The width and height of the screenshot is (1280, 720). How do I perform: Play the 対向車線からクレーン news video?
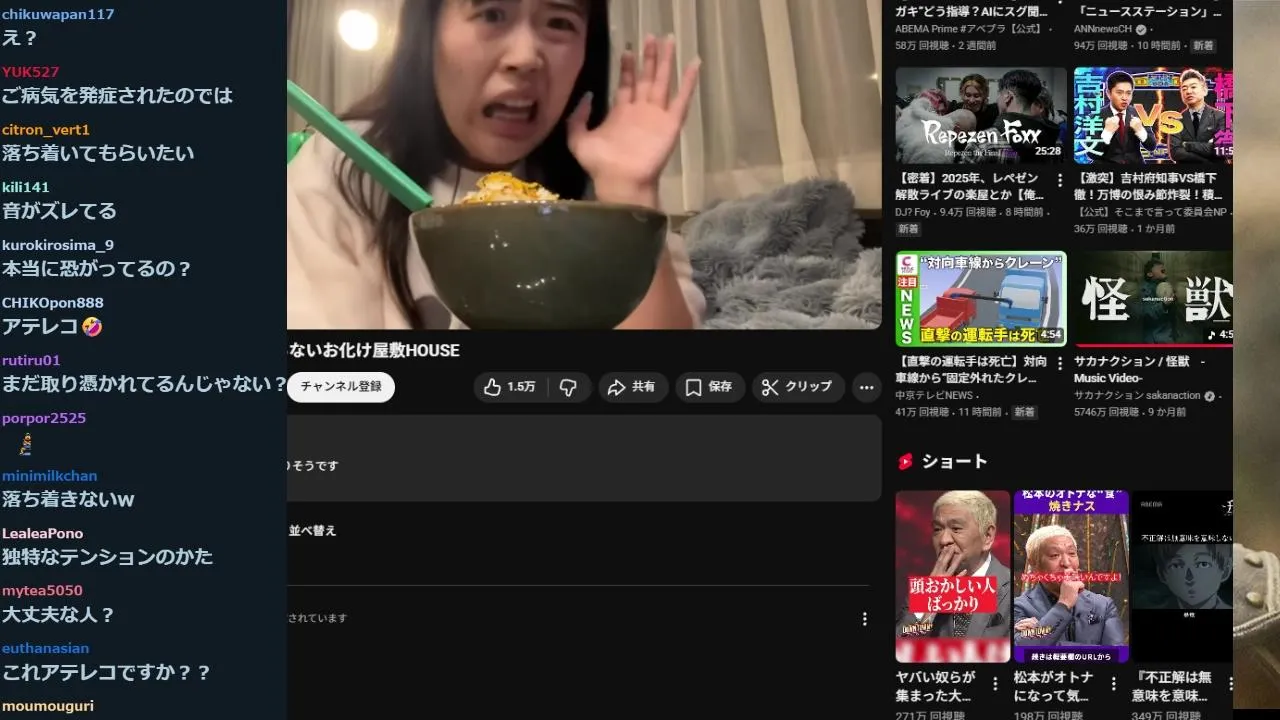pos(980,298)
